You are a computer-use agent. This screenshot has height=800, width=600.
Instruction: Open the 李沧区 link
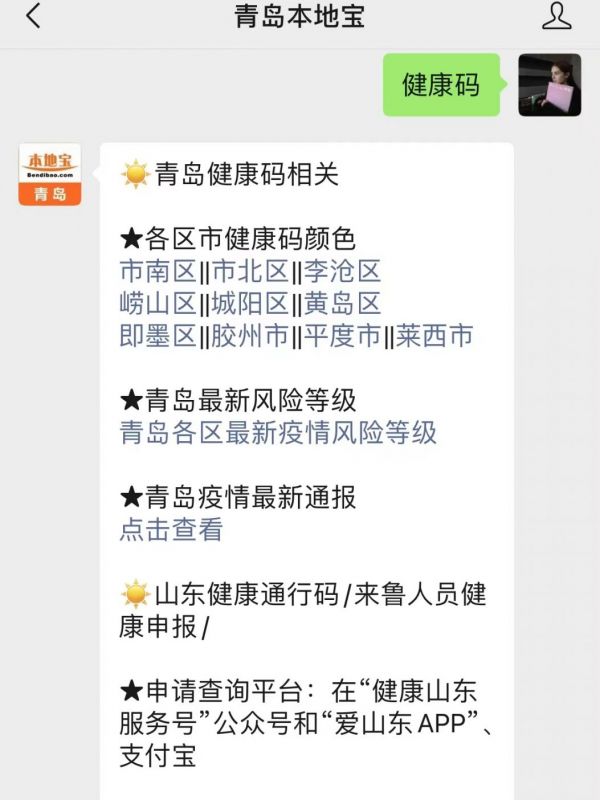342,271
